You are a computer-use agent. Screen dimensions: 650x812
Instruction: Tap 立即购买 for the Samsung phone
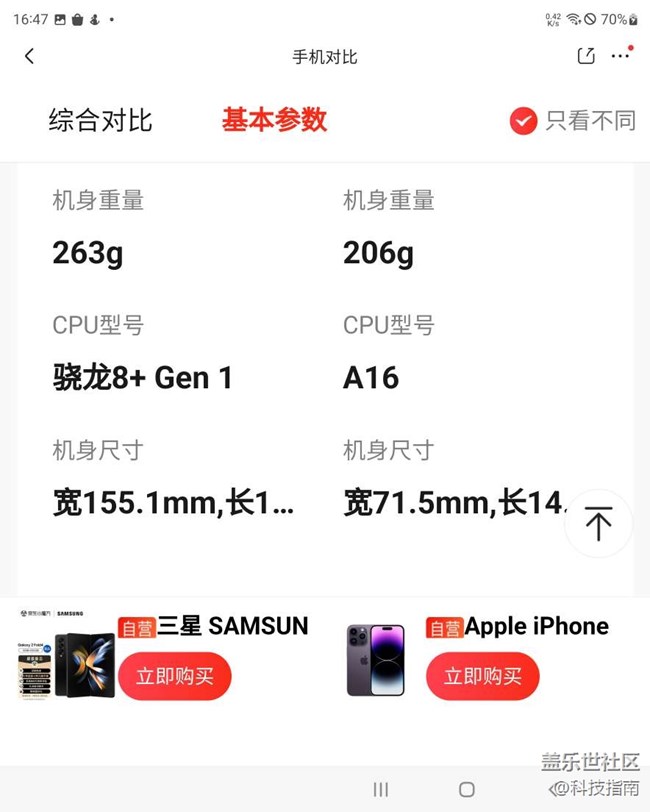point(175,676)
